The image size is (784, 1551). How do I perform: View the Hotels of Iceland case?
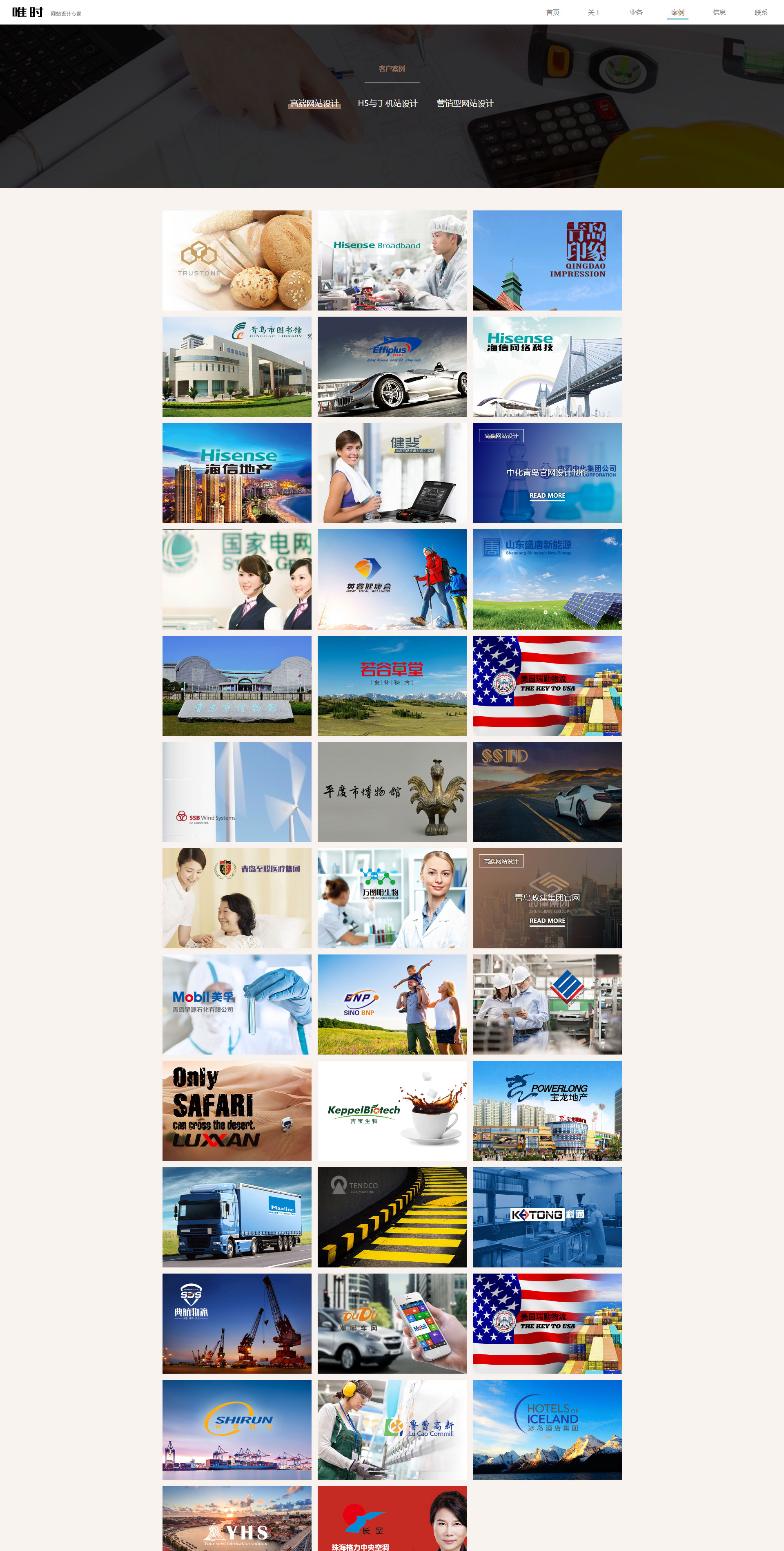click(548, 1429)
